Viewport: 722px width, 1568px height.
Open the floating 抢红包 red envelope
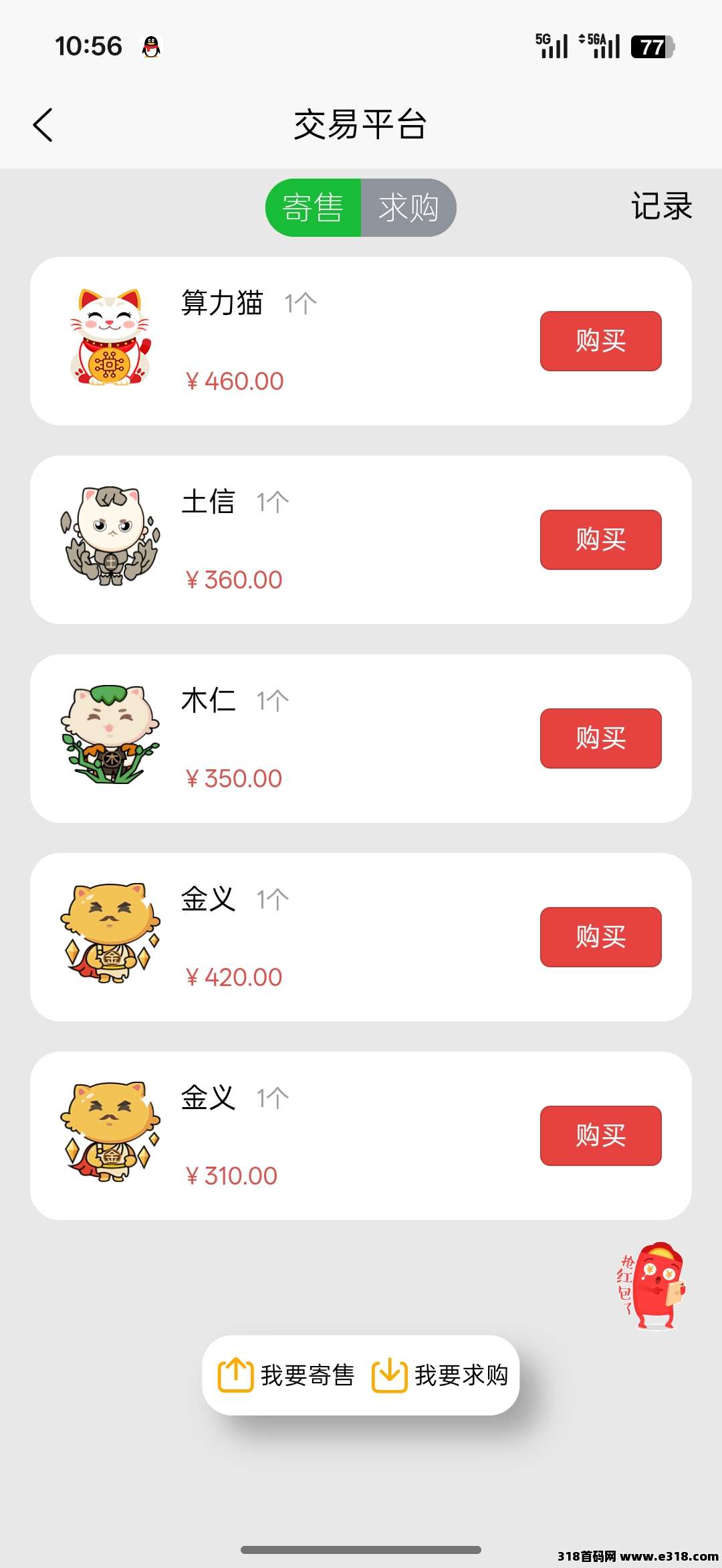(x=652, y=1286)
